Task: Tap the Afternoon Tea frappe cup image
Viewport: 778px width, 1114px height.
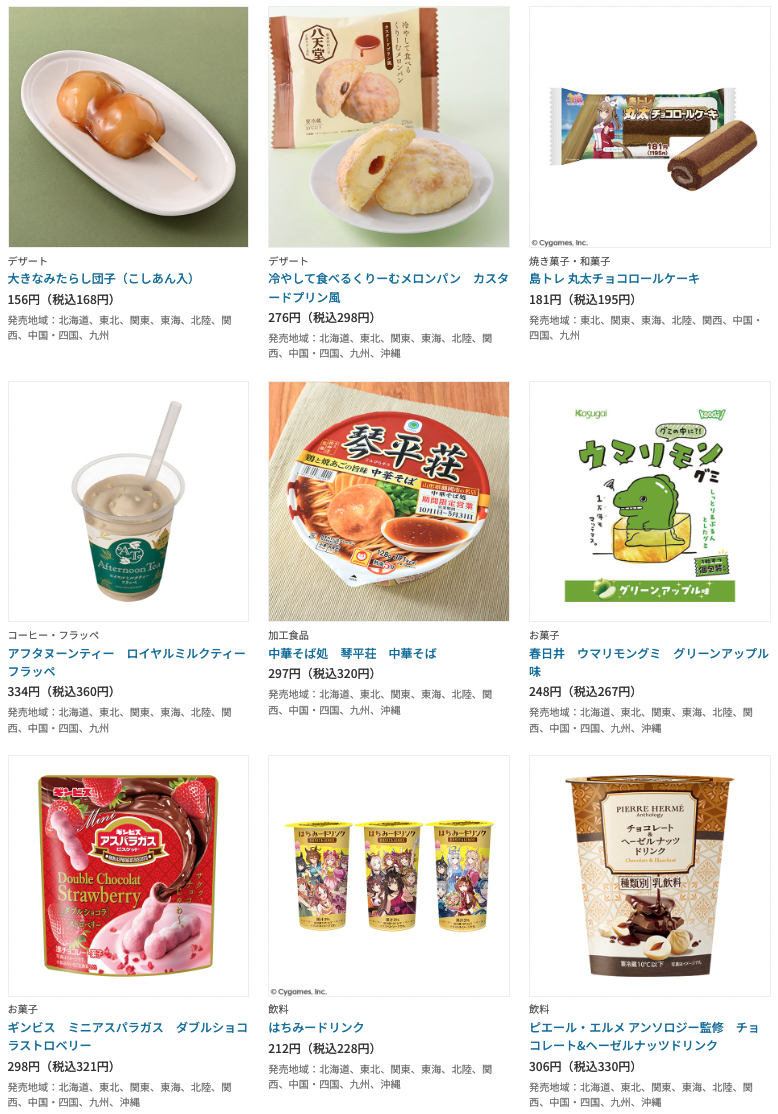Action: point(128,501)
